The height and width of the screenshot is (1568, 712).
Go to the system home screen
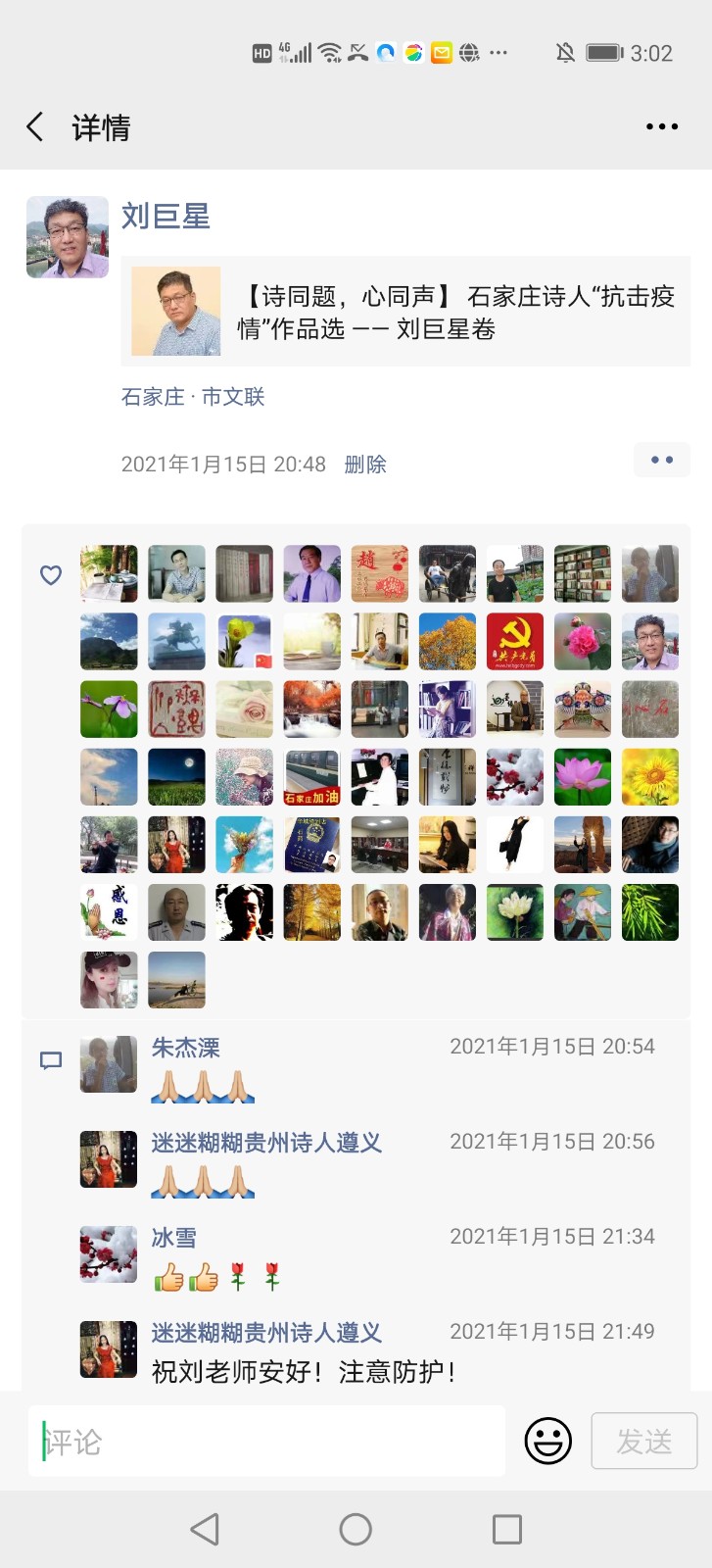(356, 1529)
